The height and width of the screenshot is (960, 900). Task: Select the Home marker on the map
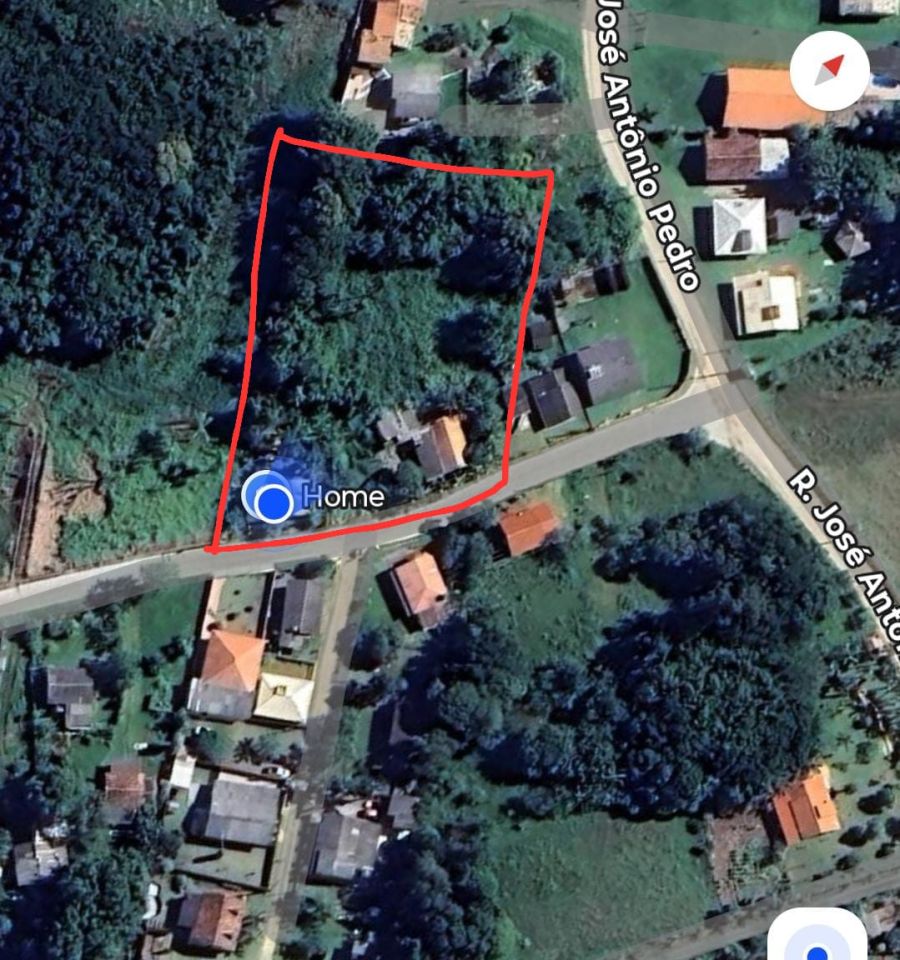point(269,498)
